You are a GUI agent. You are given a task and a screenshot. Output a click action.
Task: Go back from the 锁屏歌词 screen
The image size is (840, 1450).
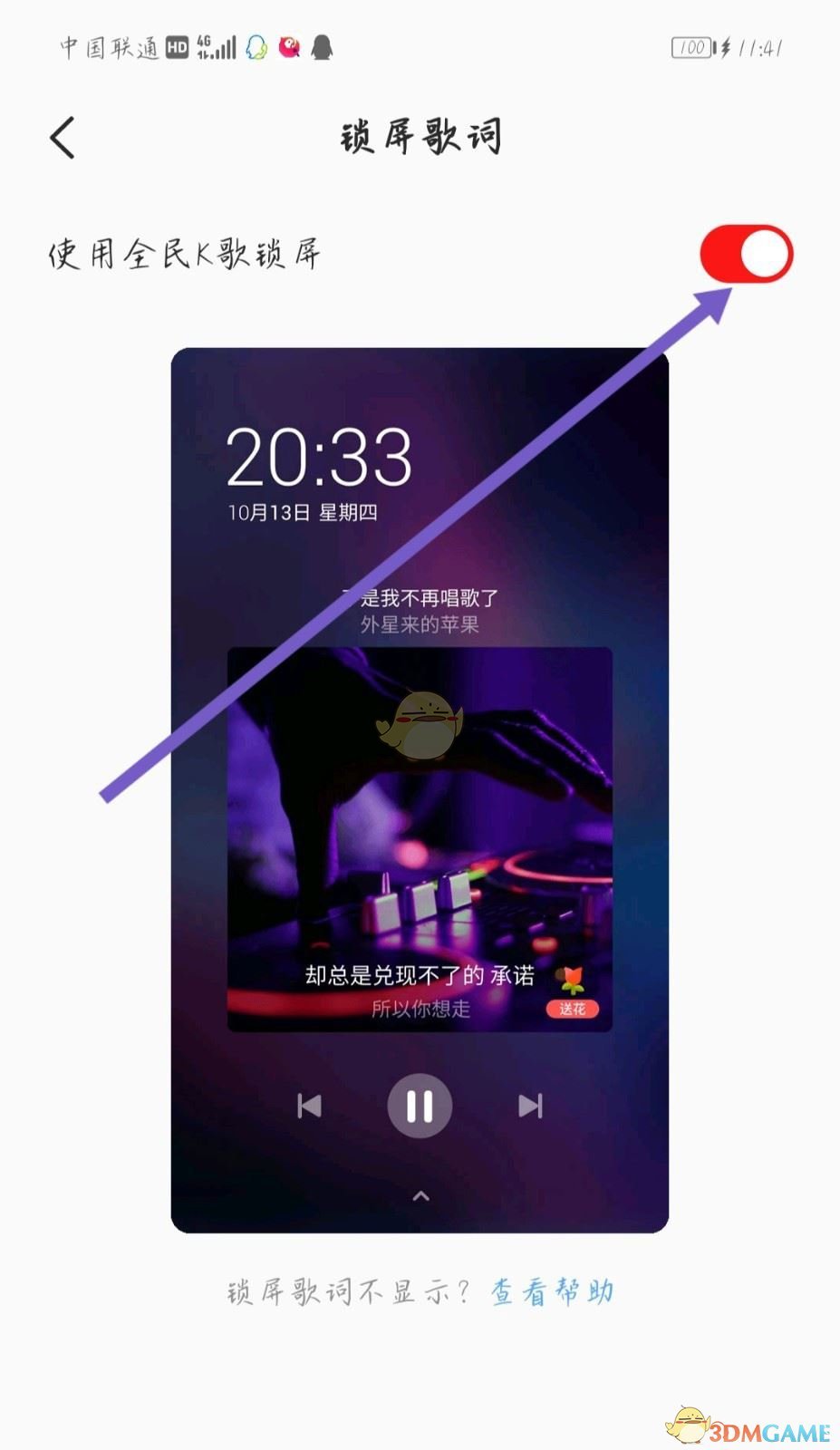coord(63,138)
